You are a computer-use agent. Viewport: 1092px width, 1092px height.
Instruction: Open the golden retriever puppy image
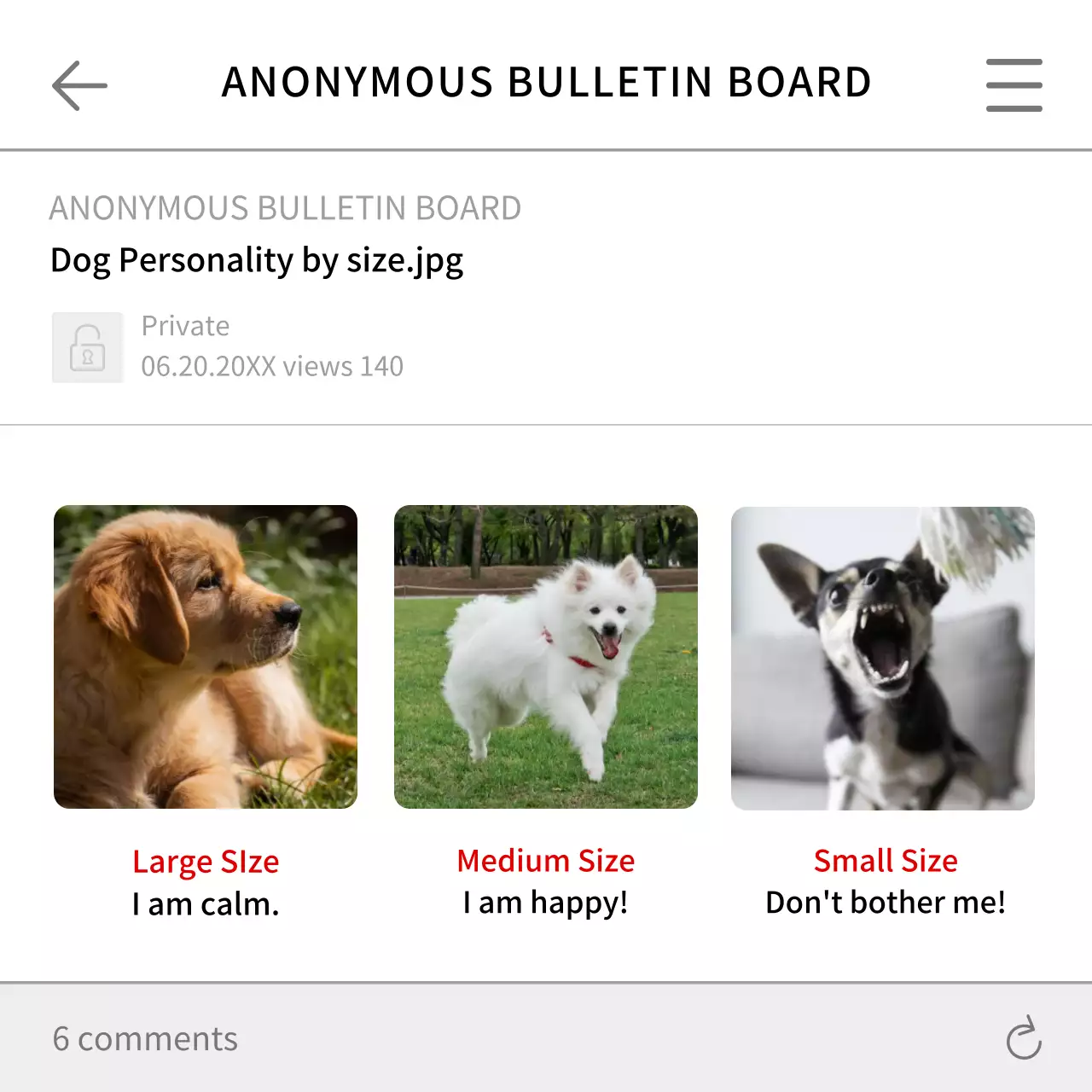[x=206, y=657]
